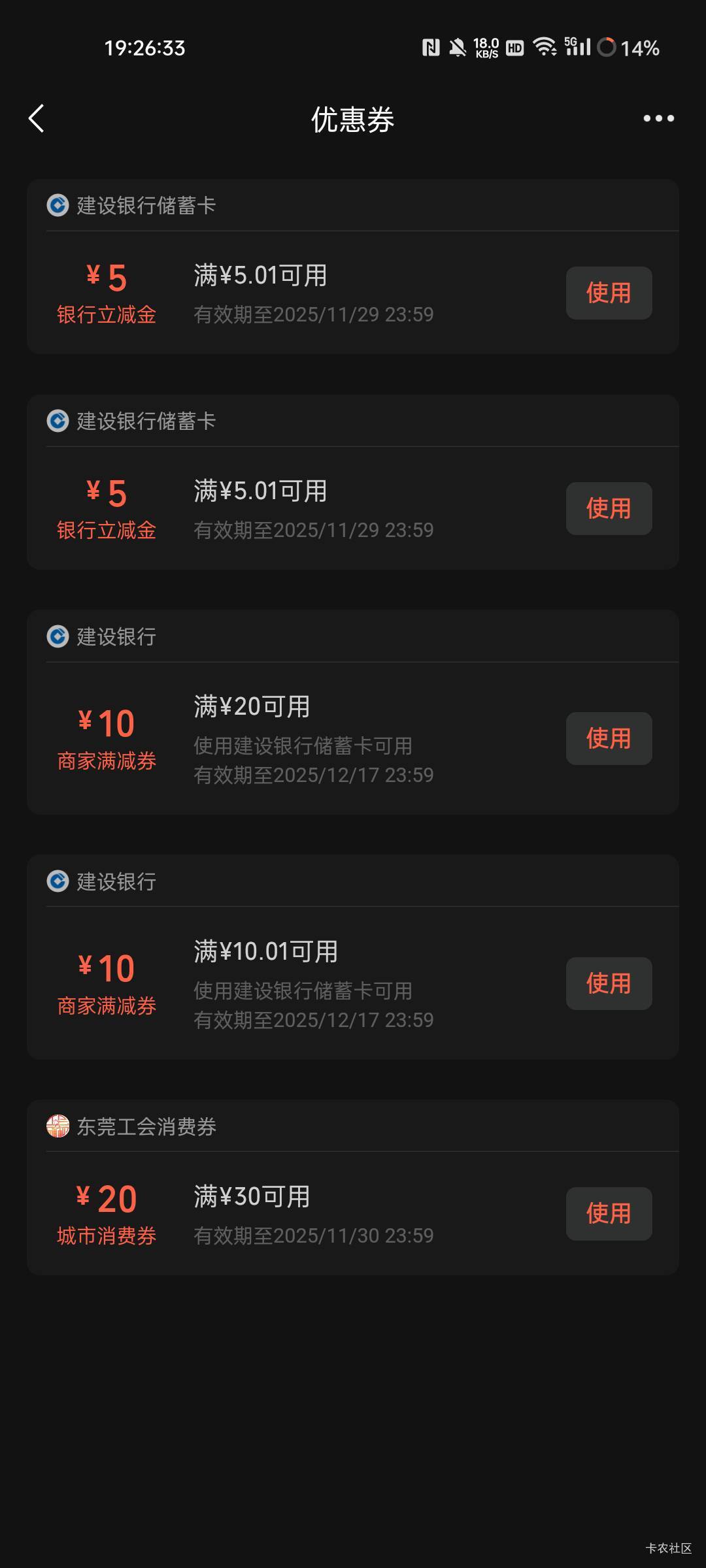Use the ¥10 coupon requiring ¥10.01 spend
706x1568 pixels.
click(x=609, y=983)
